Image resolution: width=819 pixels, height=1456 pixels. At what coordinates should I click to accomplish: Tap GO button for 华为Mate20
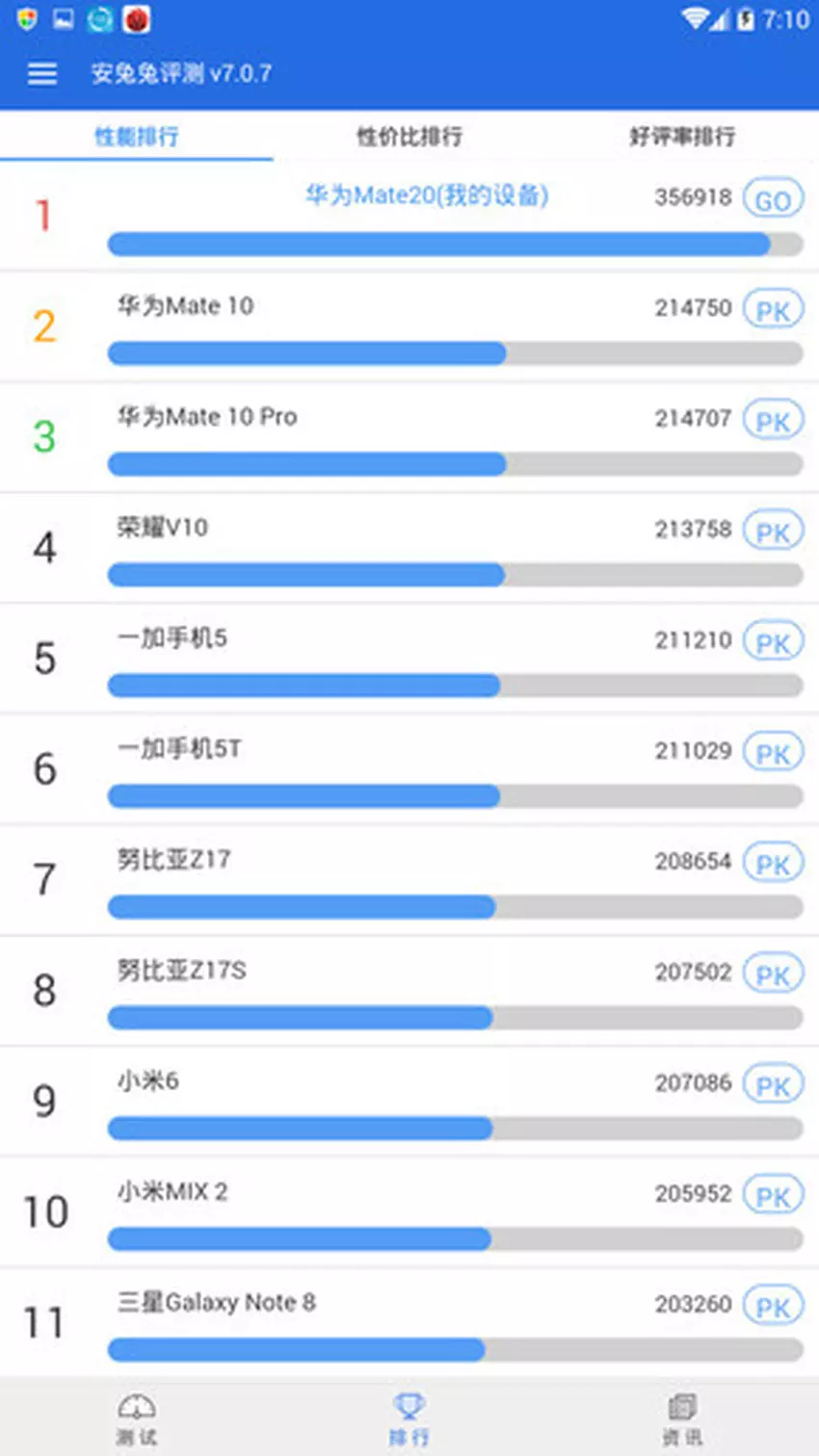click(x=773, y=199)
